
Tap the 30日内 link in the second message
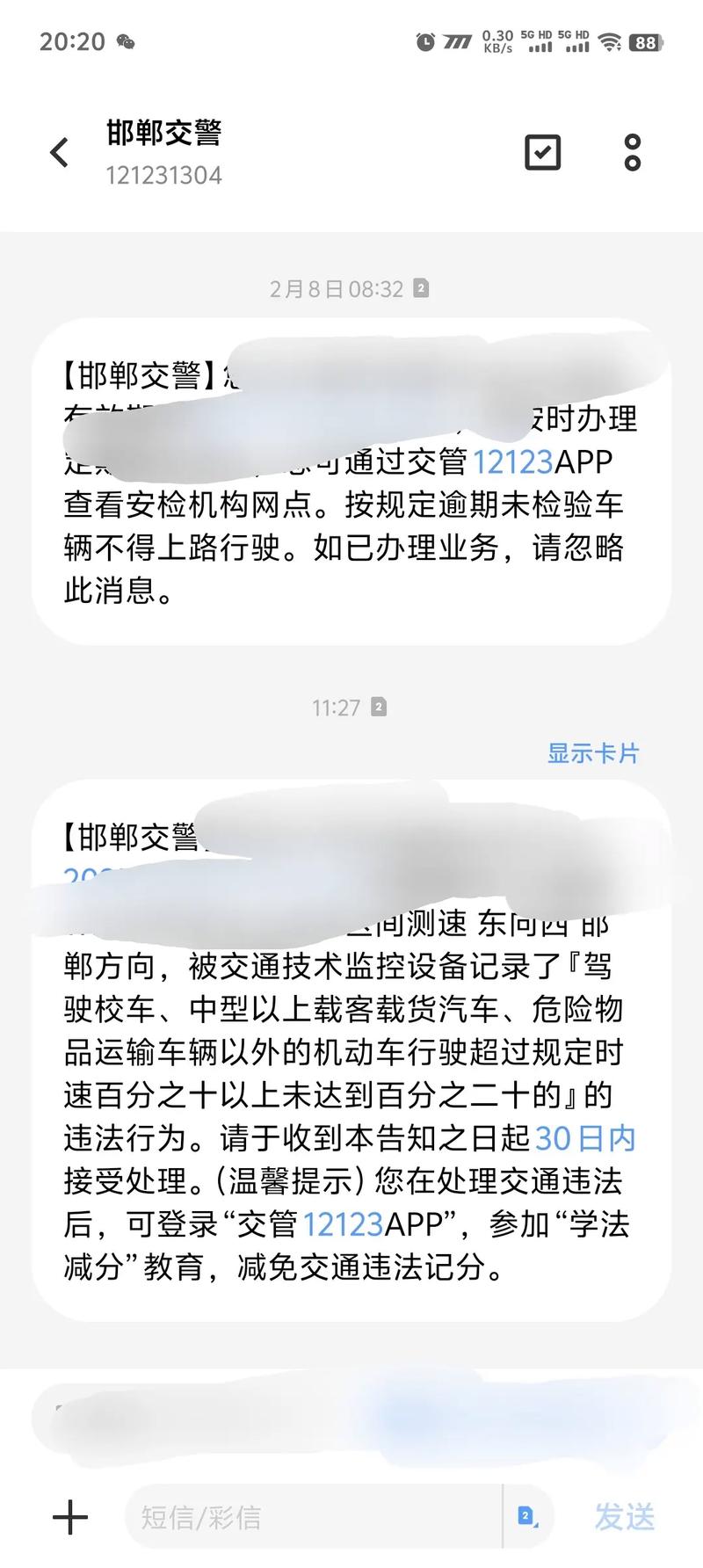coord(585,1138)
